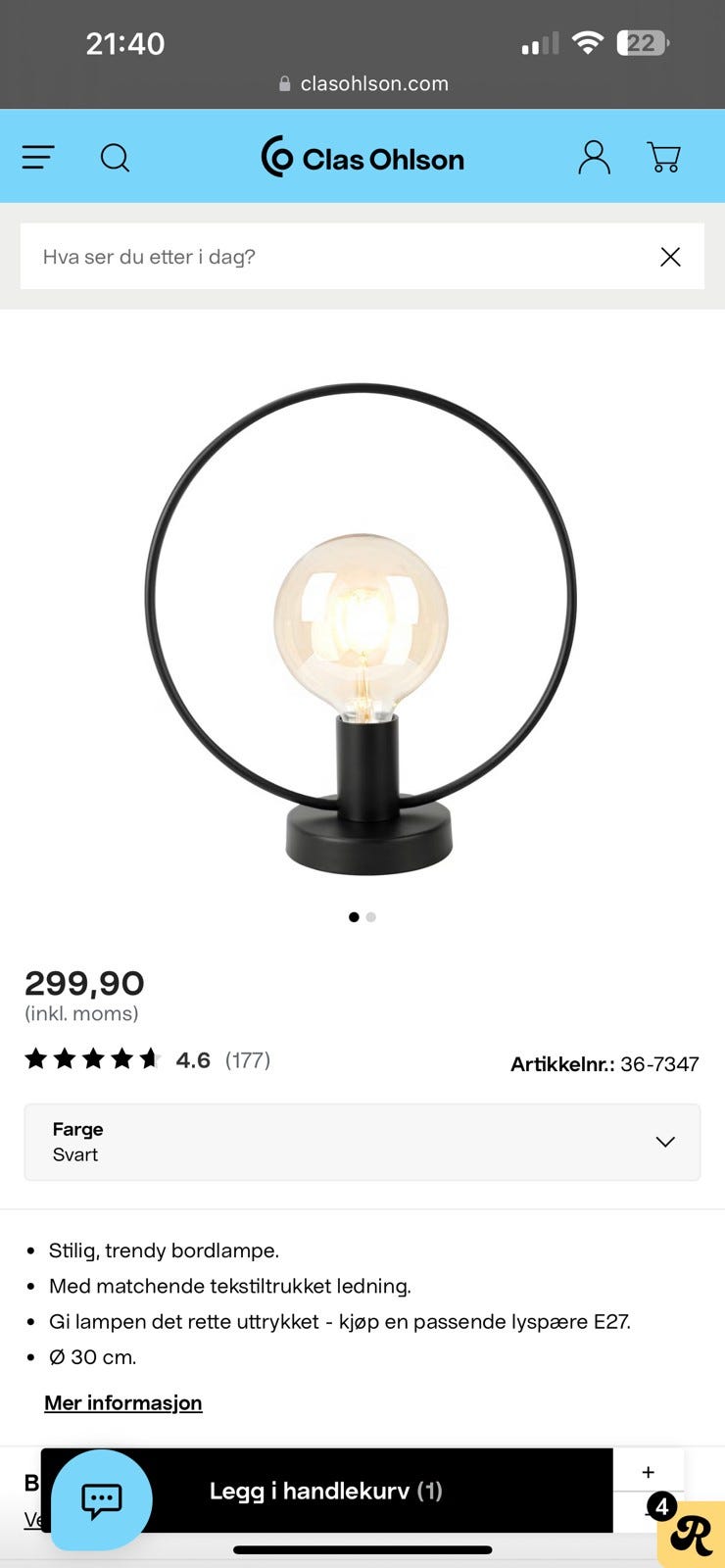View the shopping cart
Image resolution: width=725 pixels, height=1568 pixels.
(x=663, y=157)
